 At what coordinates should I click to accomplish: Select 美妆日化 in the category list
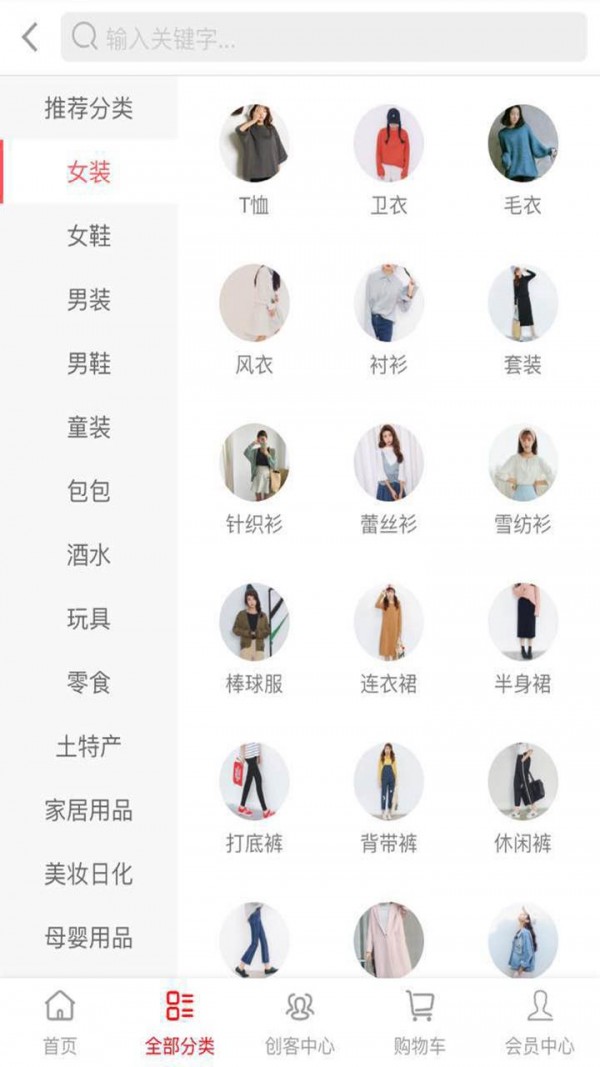pyautogui.click(x=88, y=874)
